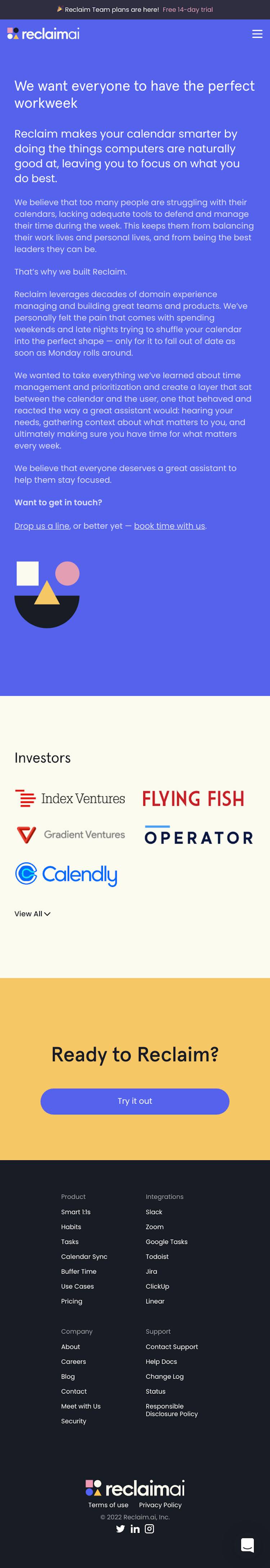Select Contact Support in footer

coord(171,1346)
